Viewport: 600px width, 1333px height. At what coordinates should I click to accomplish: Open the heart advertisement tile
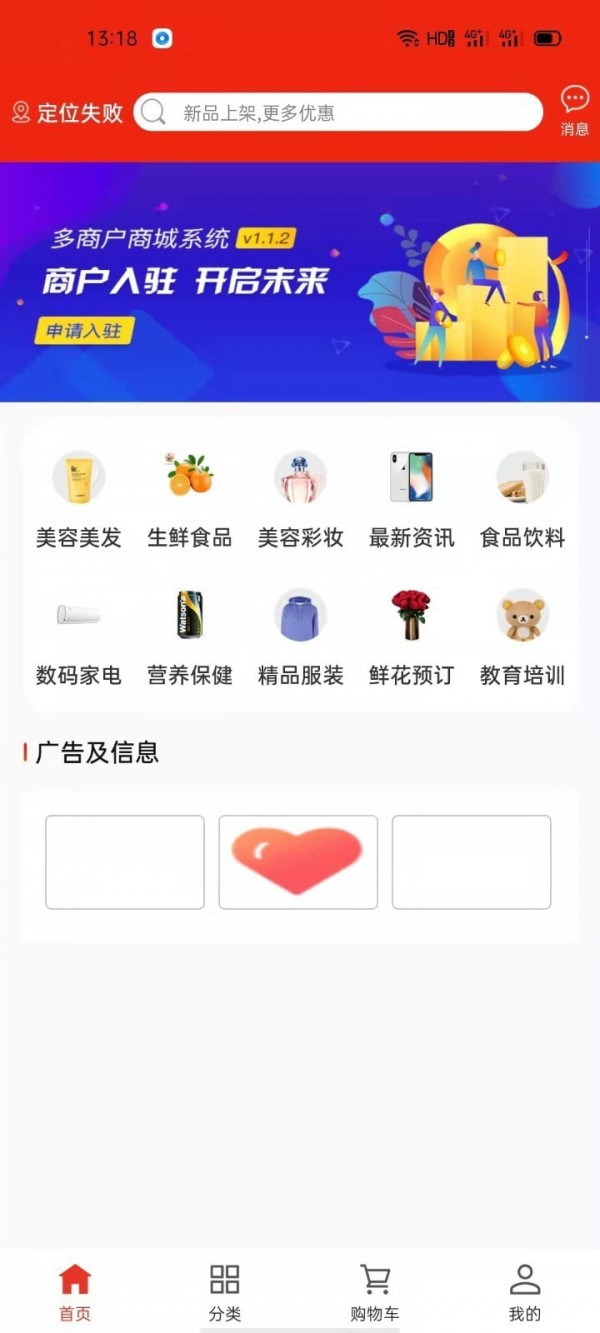pyautogui.click(x=298, y=862)
